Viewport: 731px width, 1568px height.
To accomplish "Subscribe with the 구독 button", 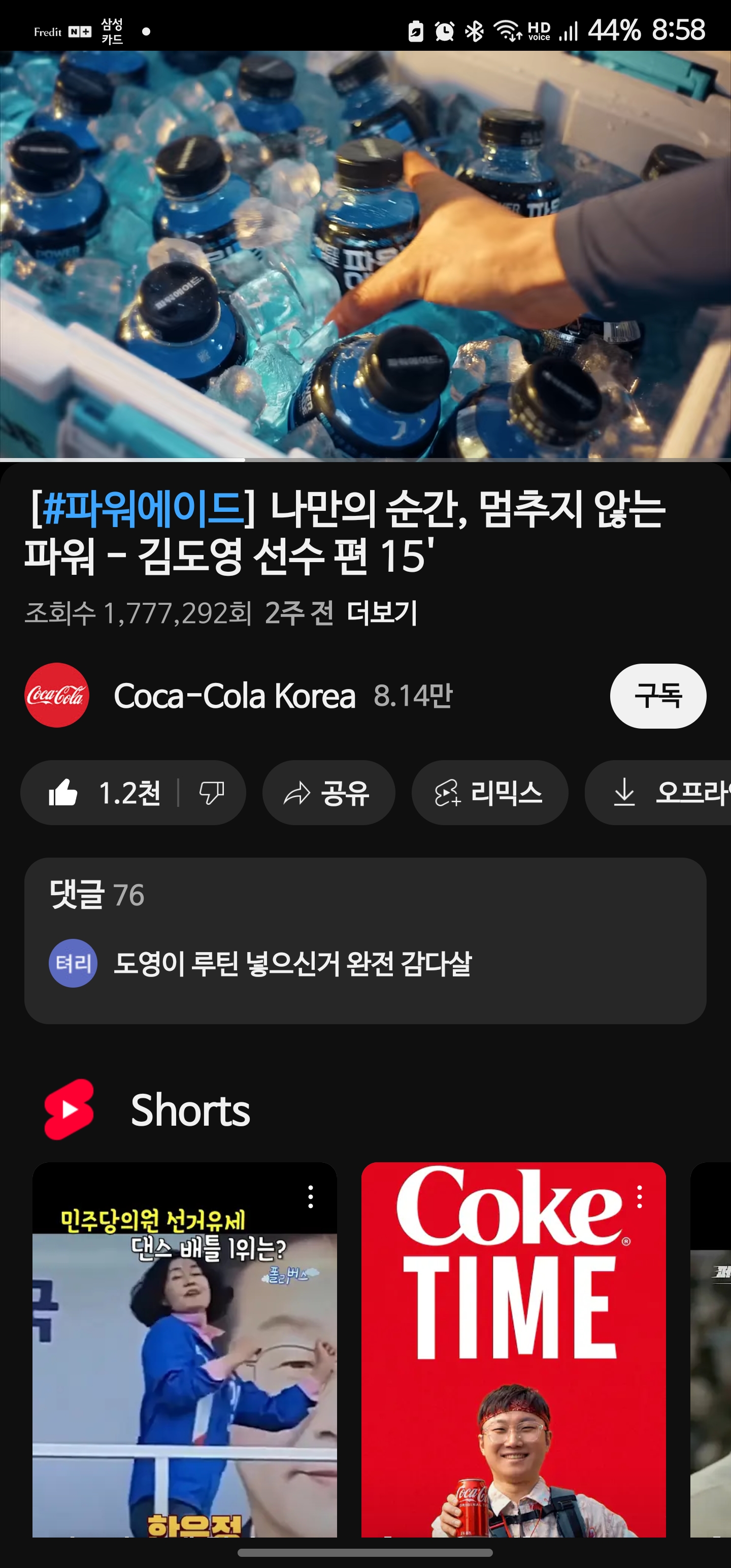I will click(x=657, y=696).
